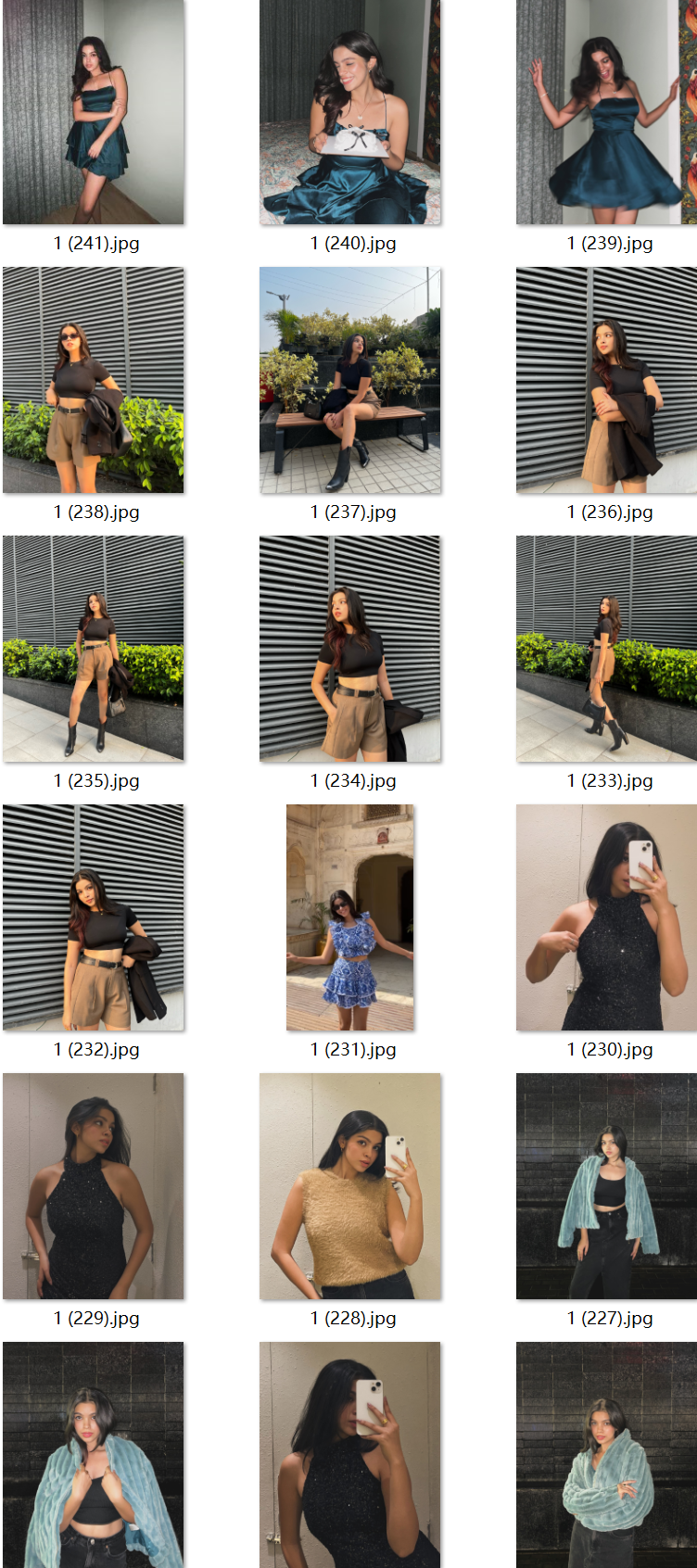Open picture 1 (234).jpg

point(349,649)
